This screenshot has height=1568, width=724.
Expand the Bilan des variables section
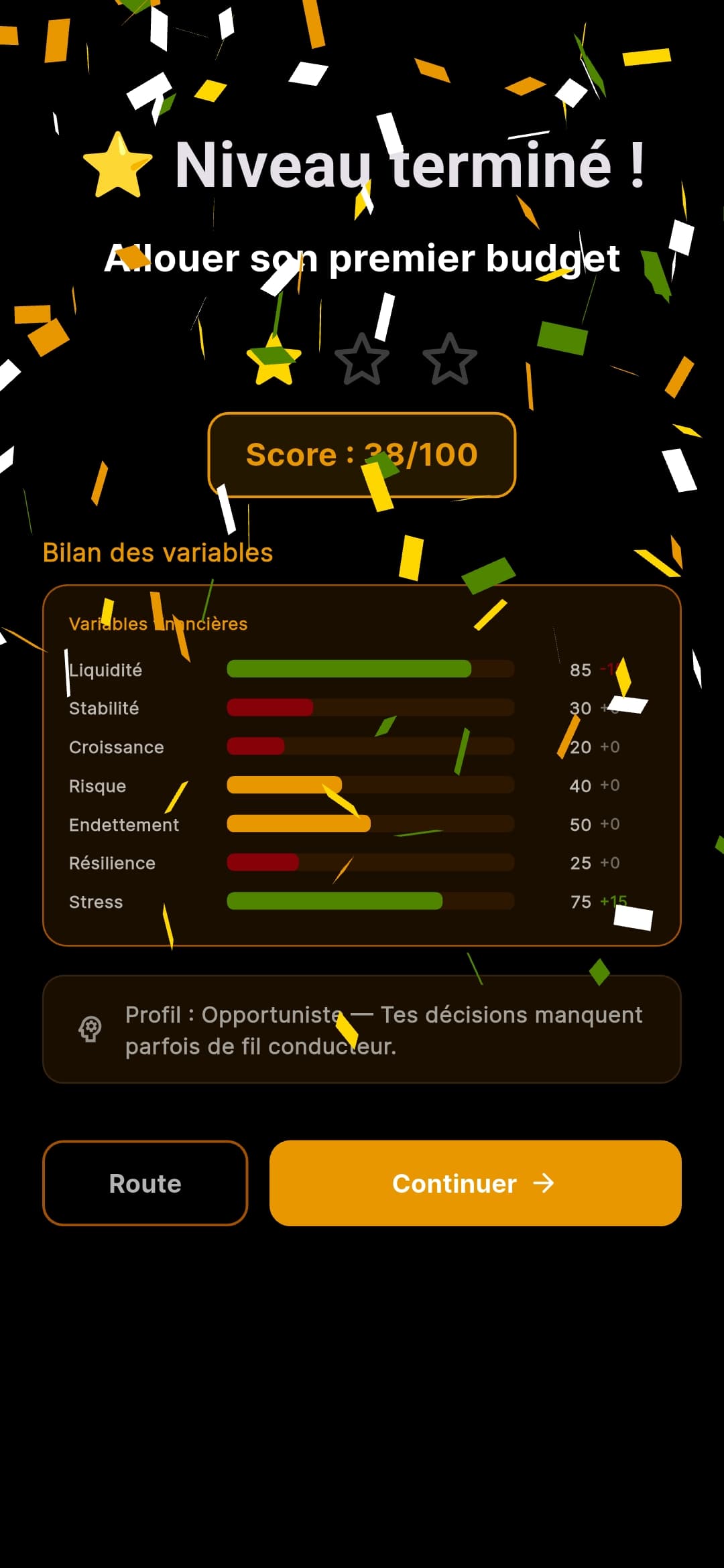point(158,552)
